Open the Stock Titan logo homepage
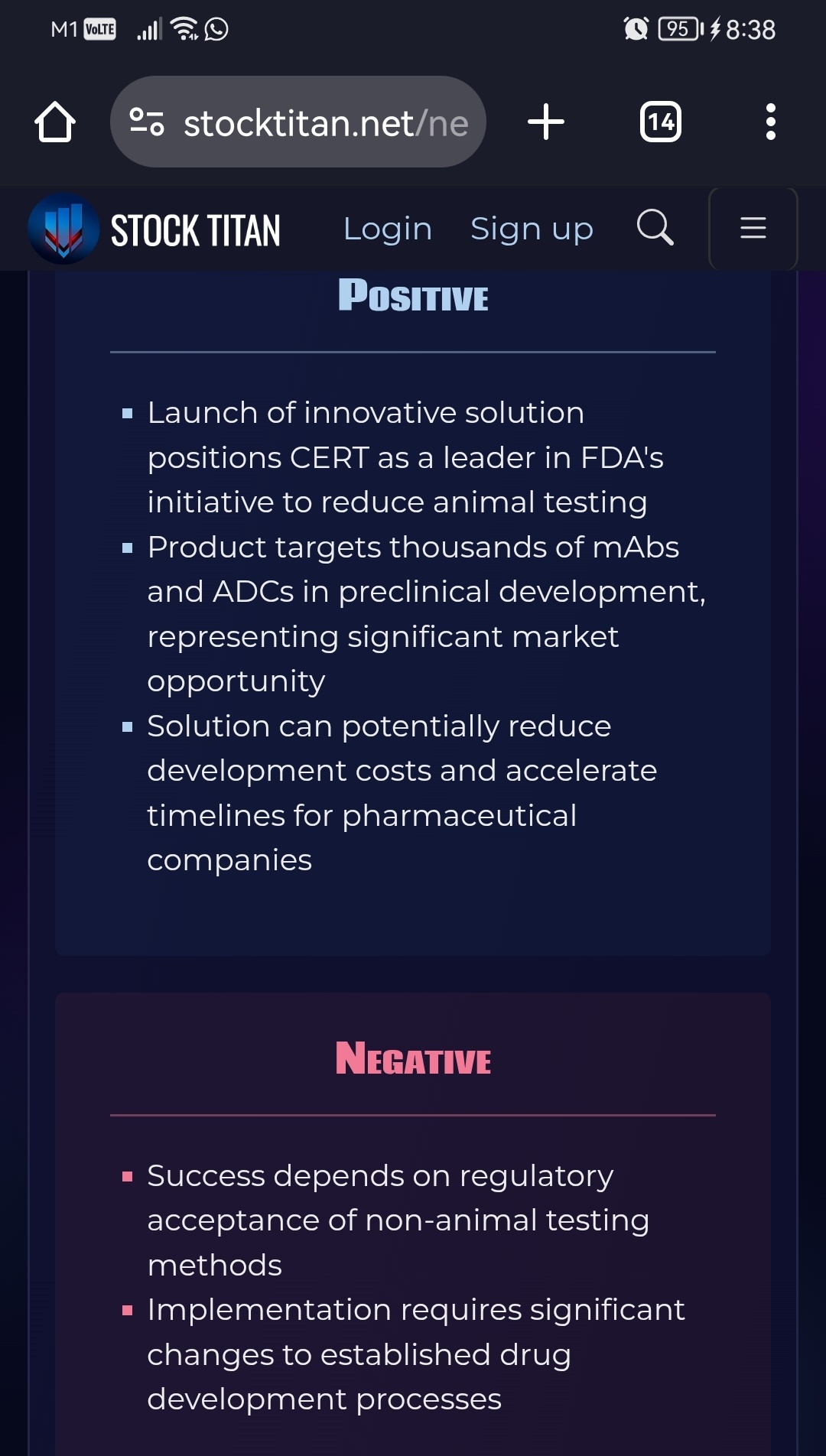This screenshot has width=826, height=1456. pos(154,229)
